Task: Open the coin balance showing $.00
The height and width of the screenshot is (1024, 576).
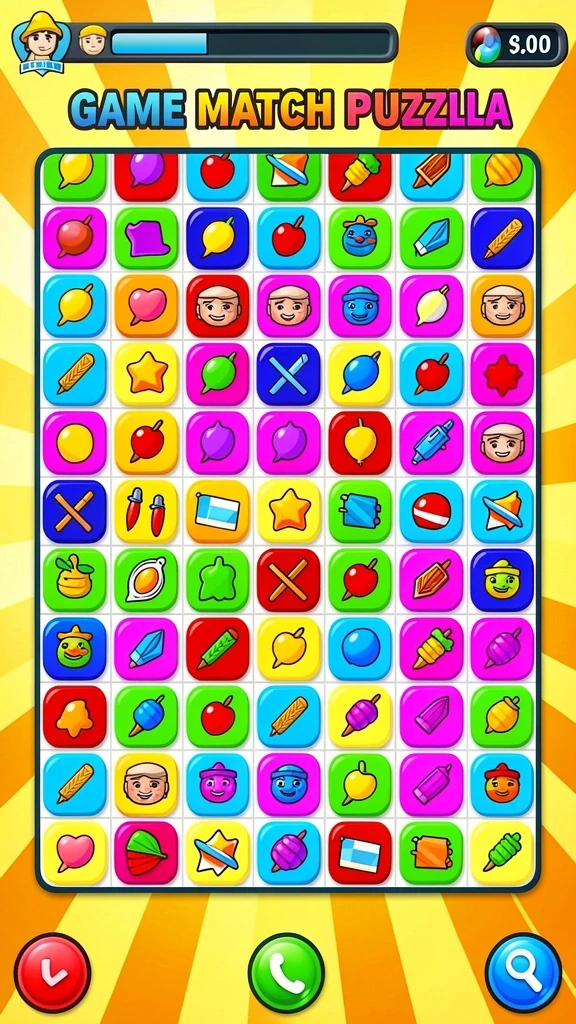Action: coord(517,44)
